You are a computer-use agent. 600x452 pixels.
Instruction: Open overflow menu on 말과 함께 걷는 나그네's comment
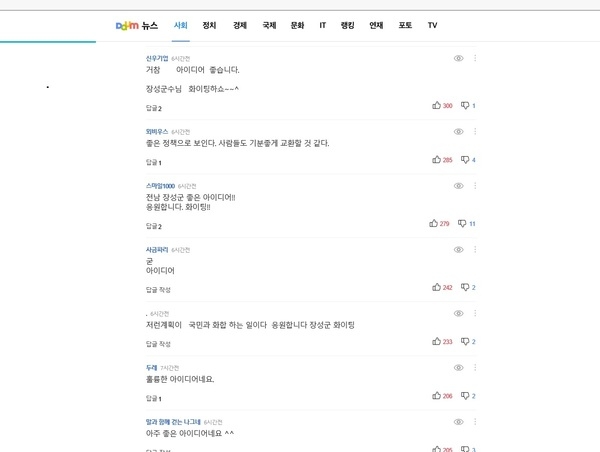tap(475, 422)
